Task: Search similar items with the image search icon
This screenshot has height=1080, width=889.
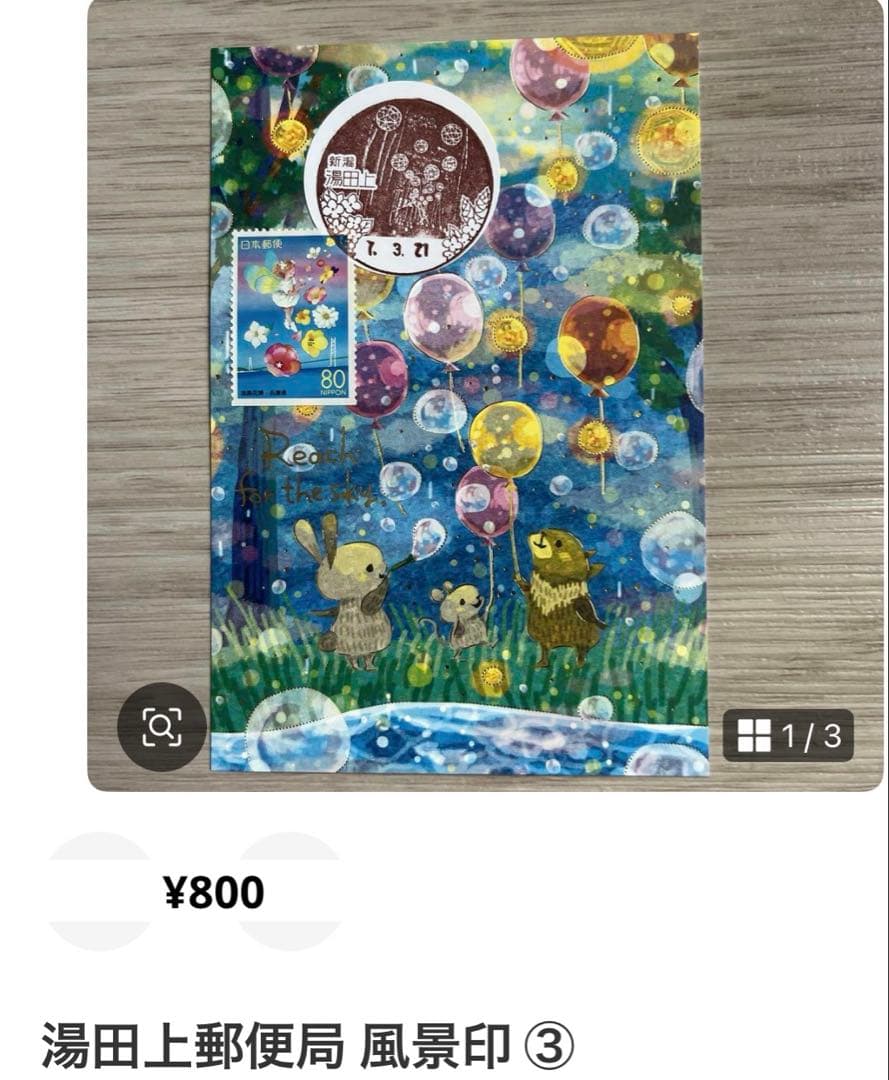Action: click(162, 727)
